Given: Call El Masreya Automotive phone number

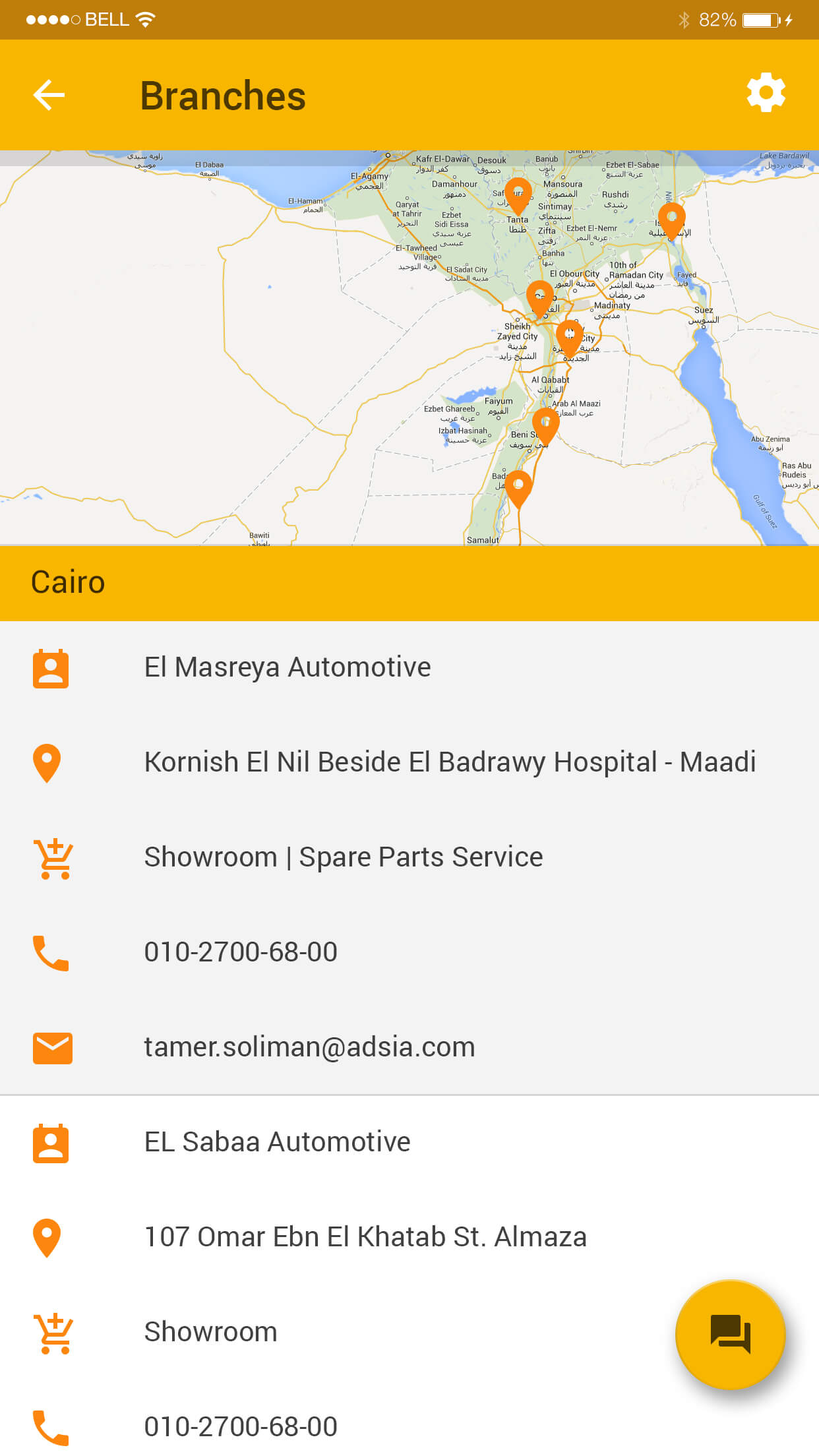Looking at the screenshot, I should [x=241, y=952].
